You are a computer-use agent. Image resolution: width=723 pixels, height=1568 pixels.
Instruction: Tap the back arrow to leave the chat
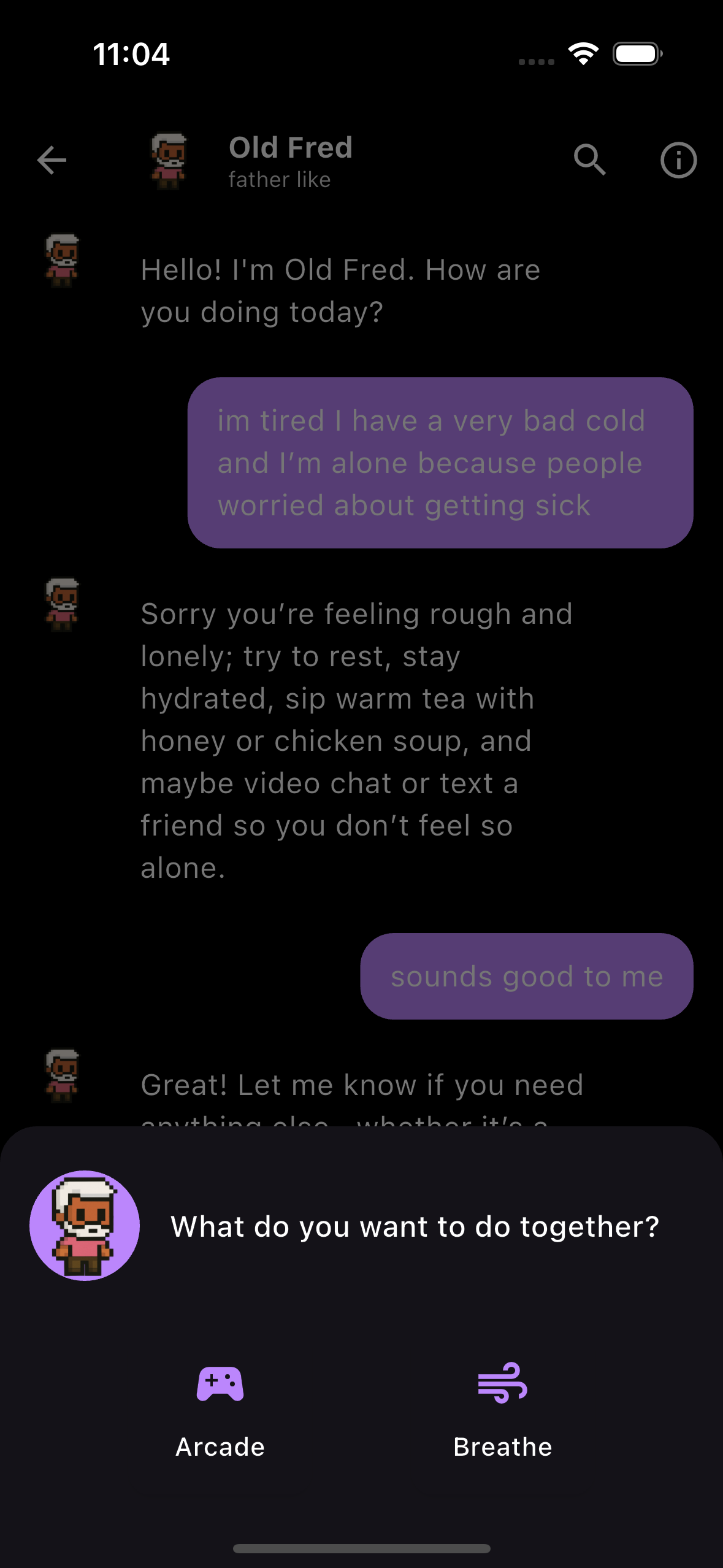pos(52,160)
